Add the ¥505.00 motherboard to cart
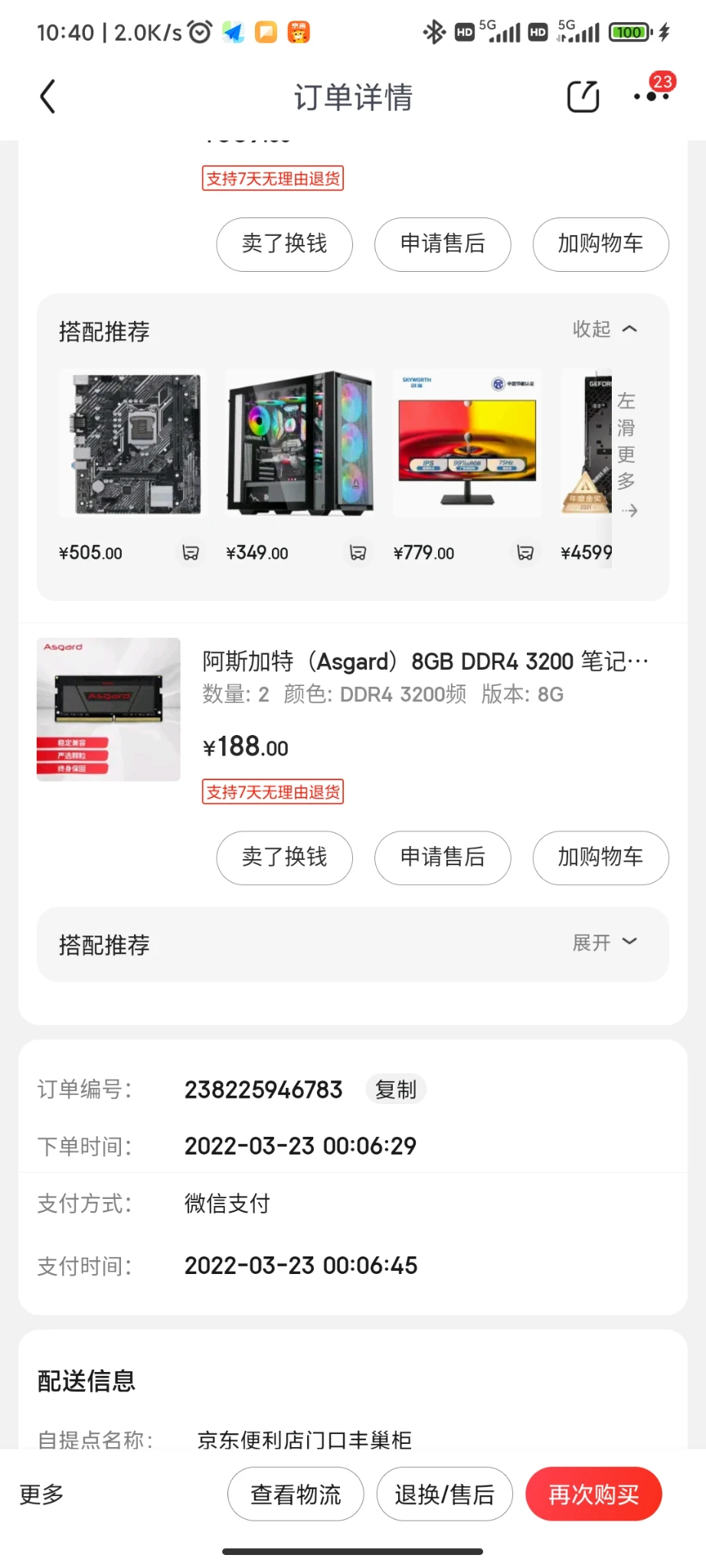The height and width of the screenshot is (1568, 706). 191,553
